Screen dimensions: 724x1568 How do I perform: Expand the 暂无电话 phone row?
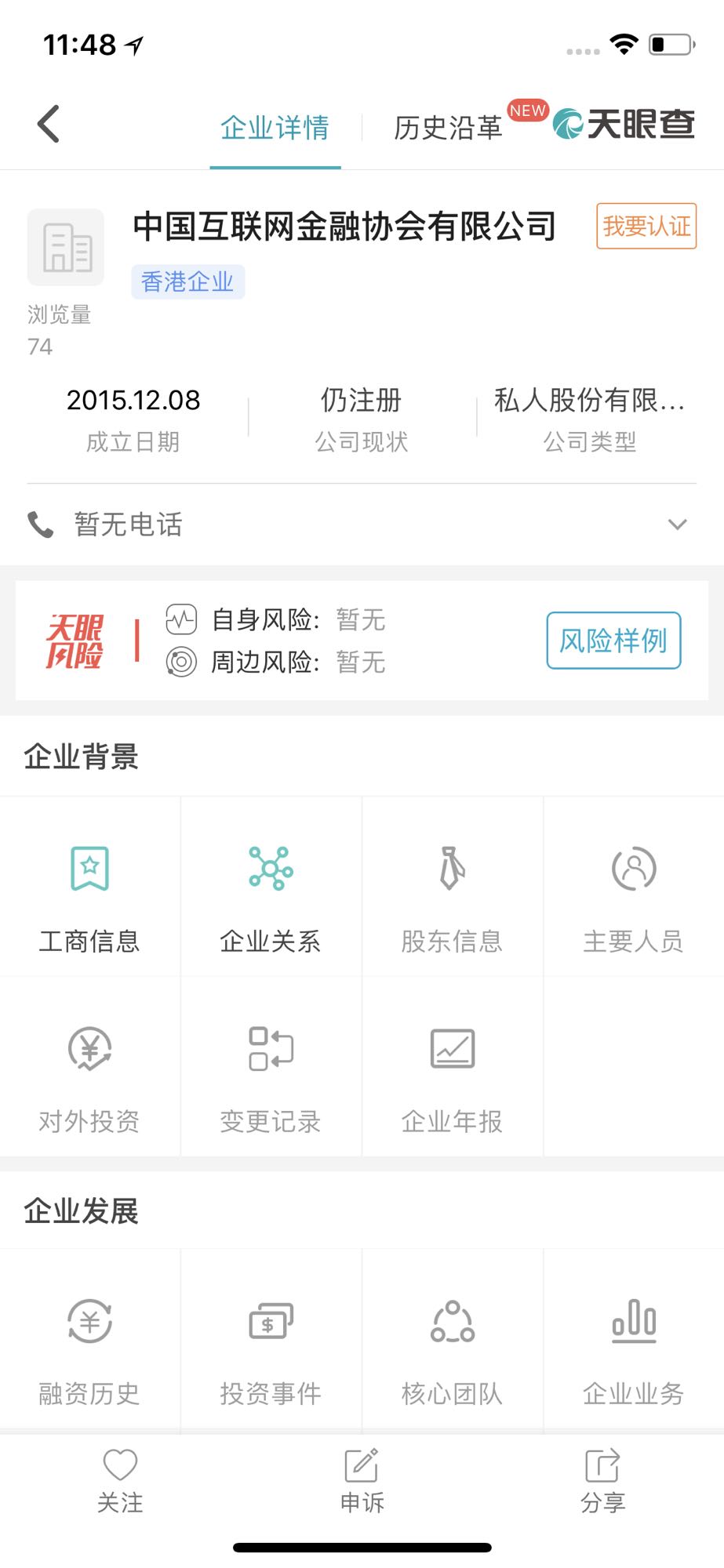click(x=677, y=524)
